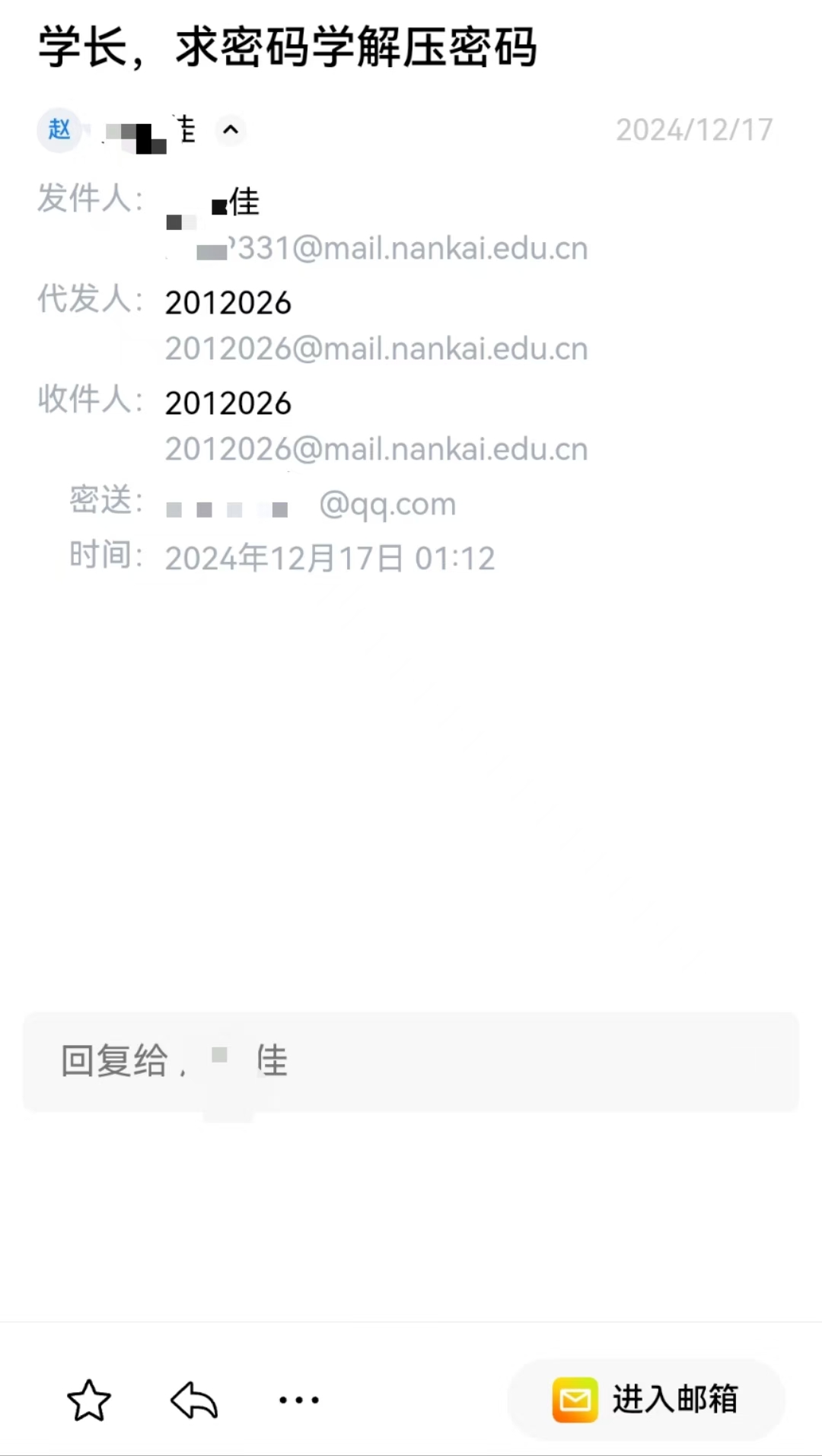
Task: Tap the 密送 qq.com address
Action: click(311, 505)
